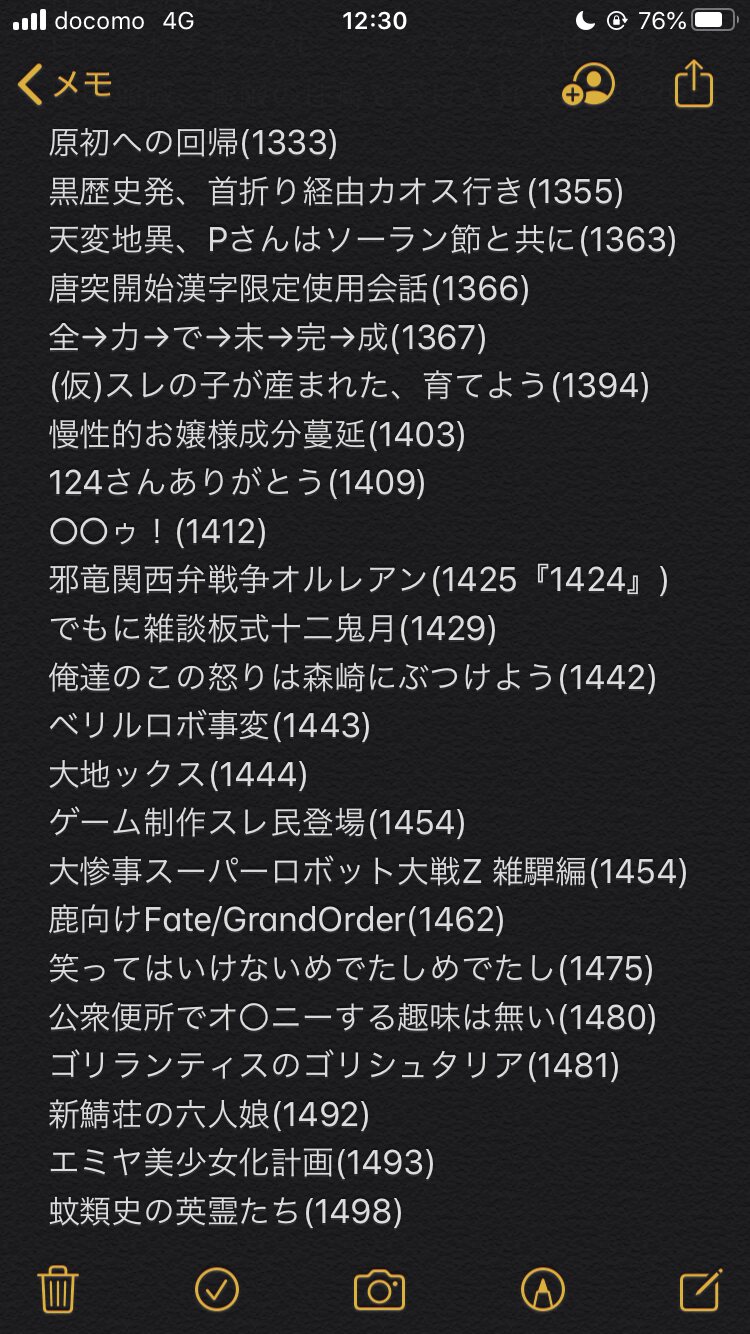This screenshot has width=750, height=1334.
Task: Open the markup drawing tool
Action: pos(542,1289)
